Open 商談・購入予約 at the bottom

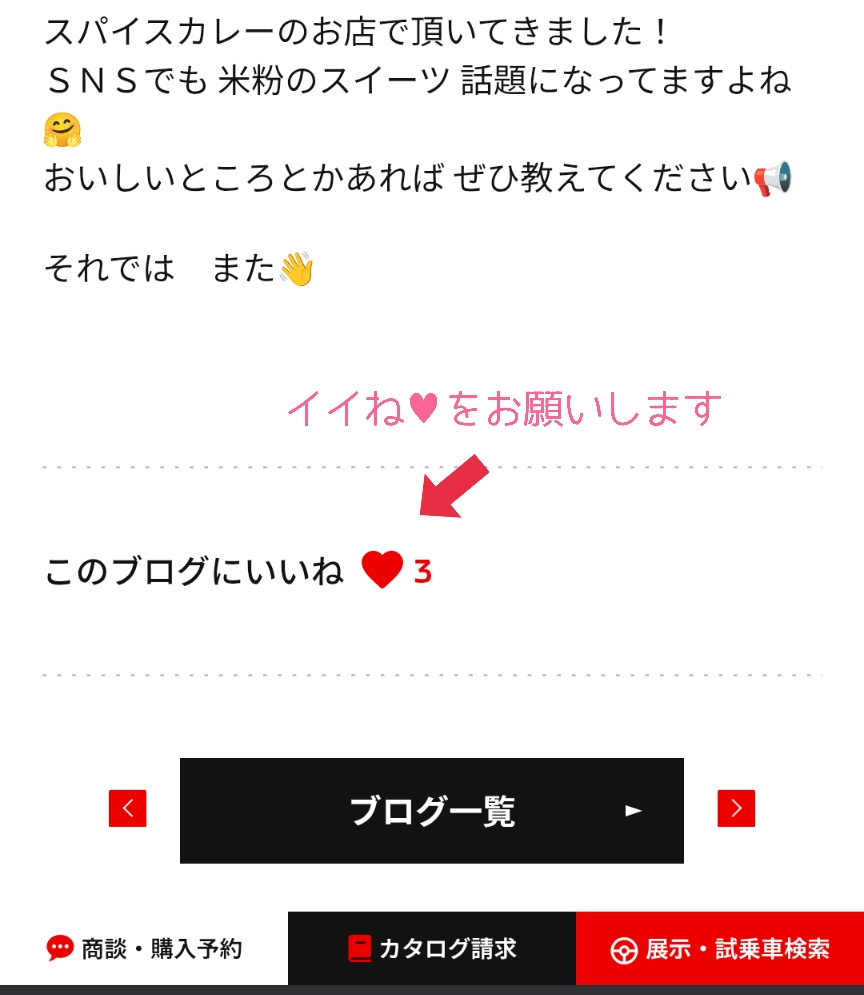tap(144, 948)
